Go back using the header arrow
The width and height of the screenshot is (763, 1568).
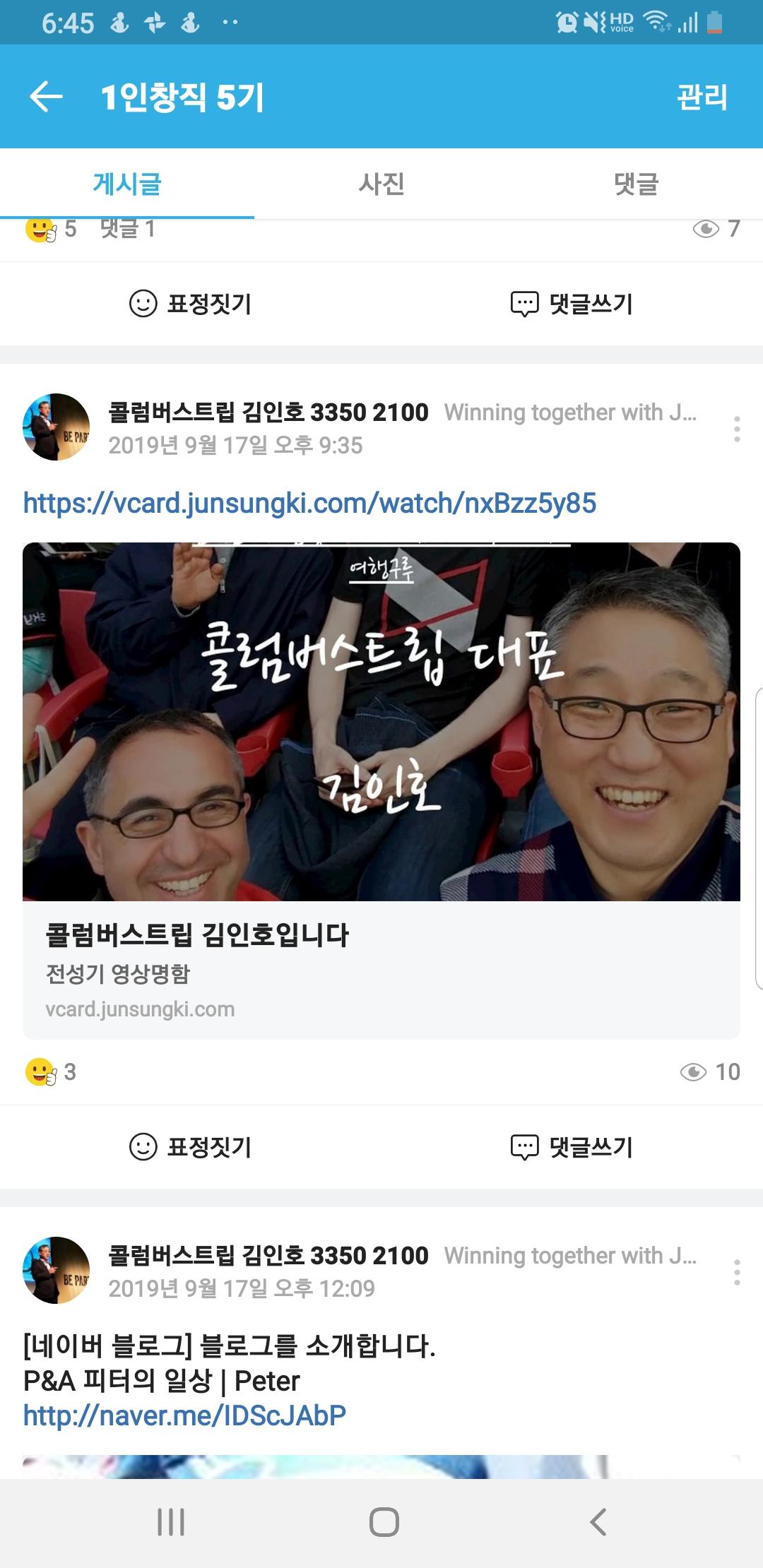pyautogui.click(x=47, y=97)
